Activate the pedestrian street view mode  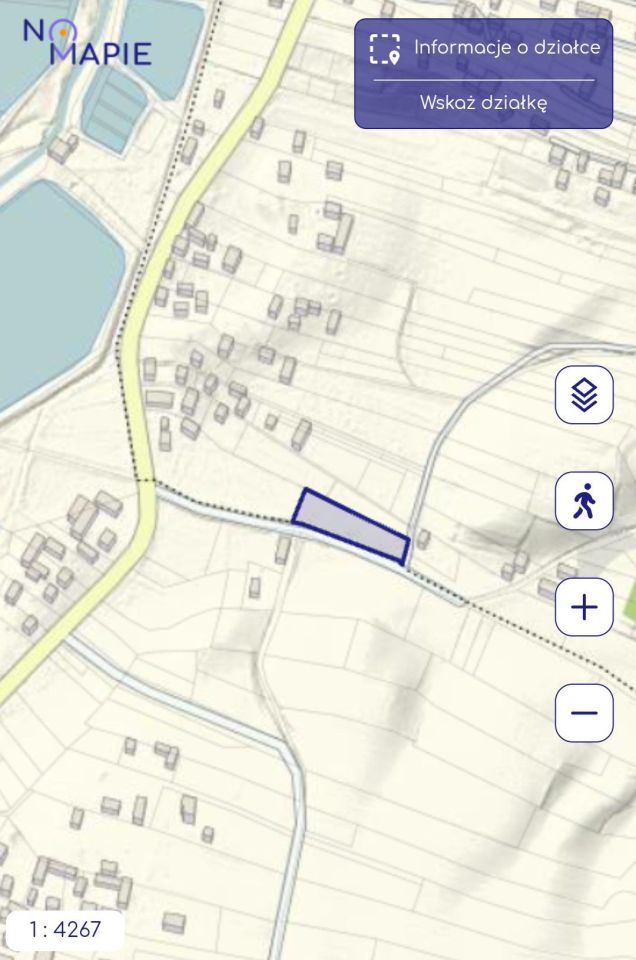click(x=584, y=501)
